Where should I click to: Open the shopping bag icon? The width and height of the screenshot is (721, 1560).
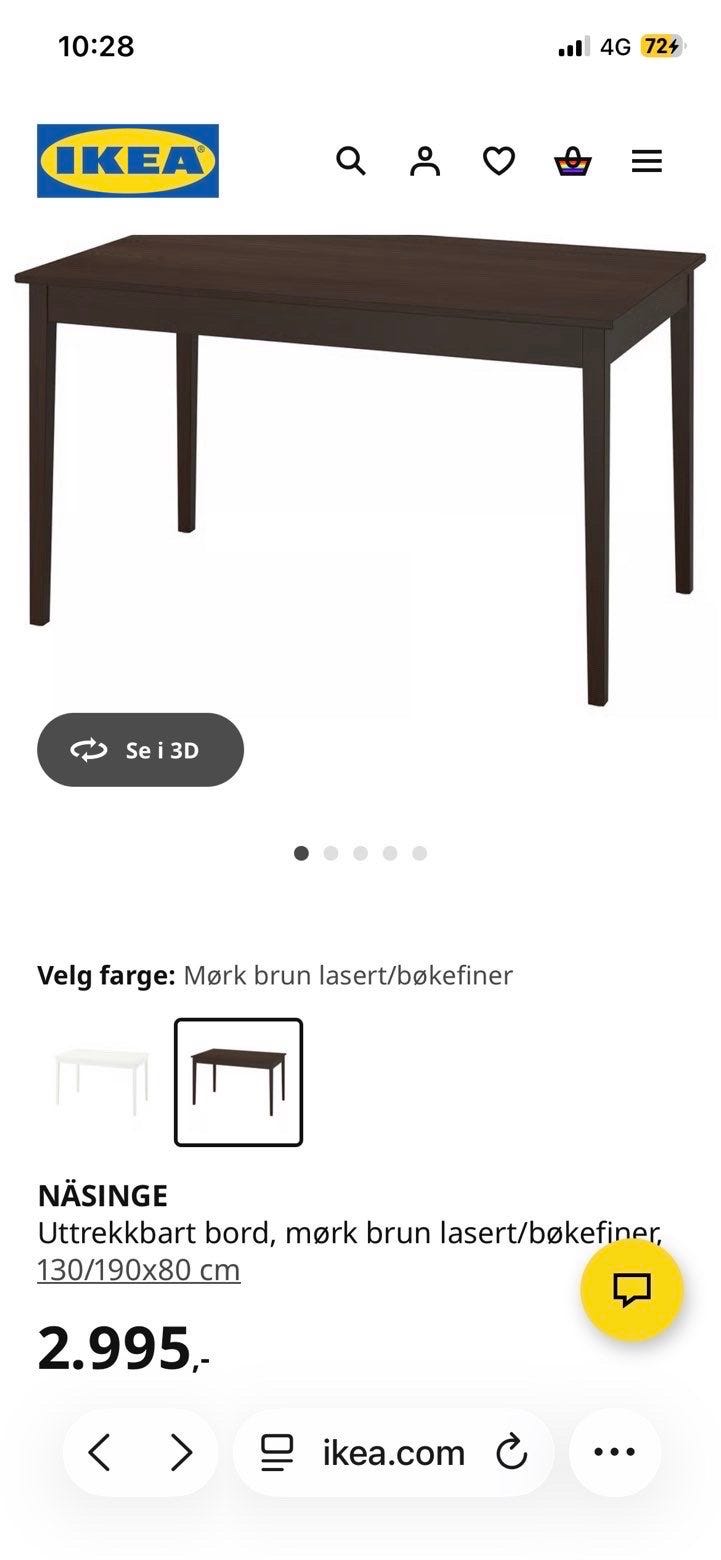[571, 160]
